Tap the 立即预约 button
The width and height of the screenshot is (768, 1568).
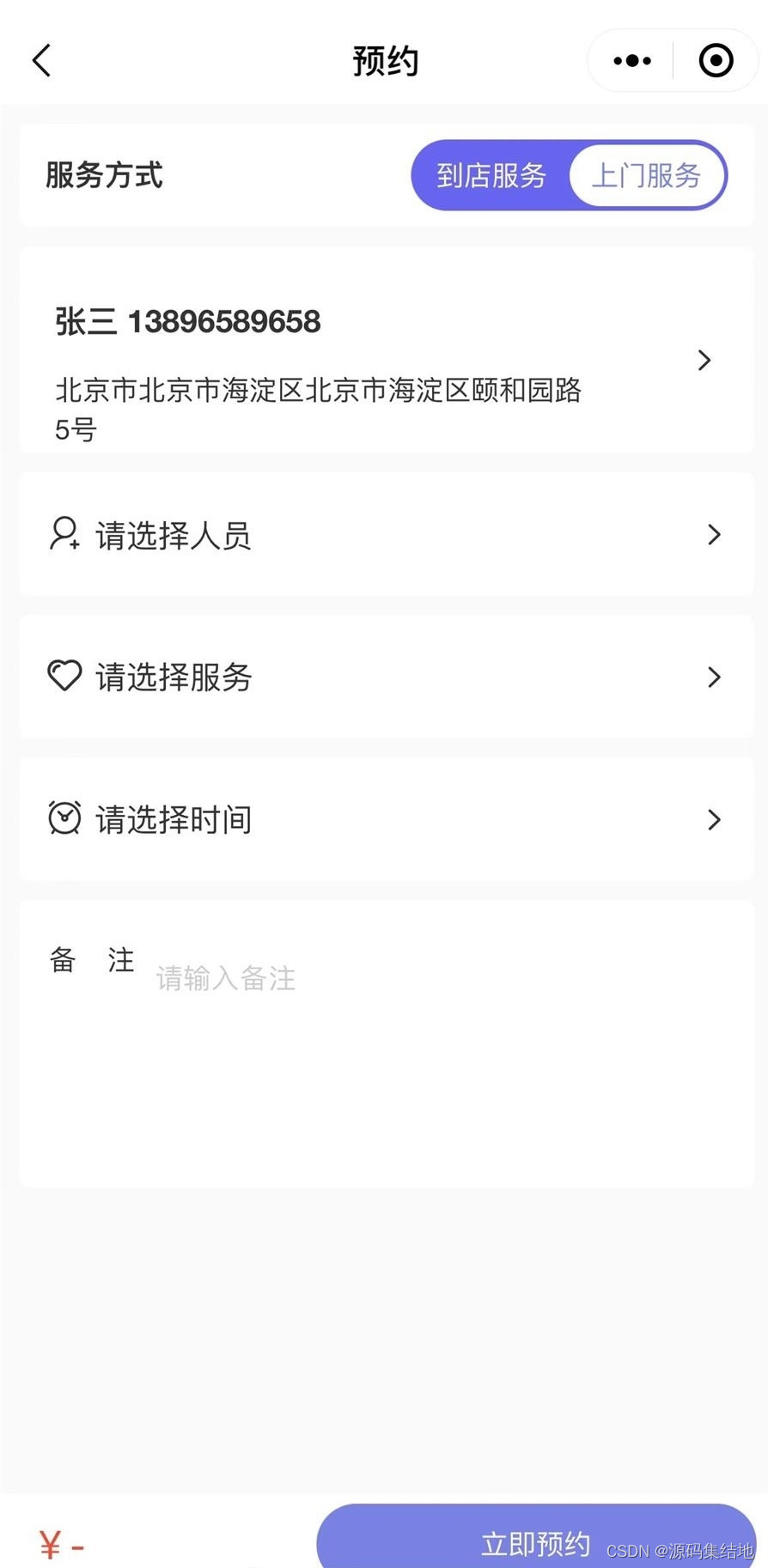pyautogui.click(x=536, y=1537)
